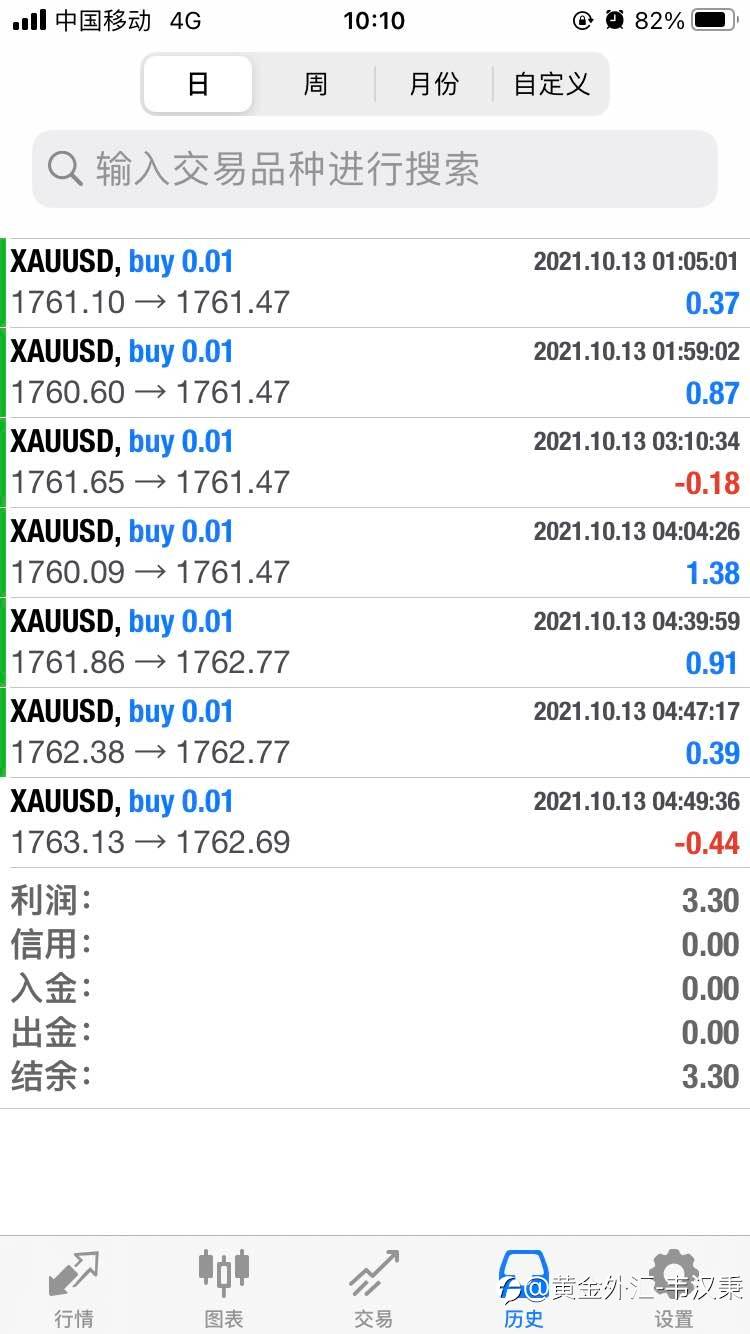This screenshot has height=1334, width=750.
Task: Open the XAUUSD trade closed at 04:39:59
Action: [x=375, y=643]
